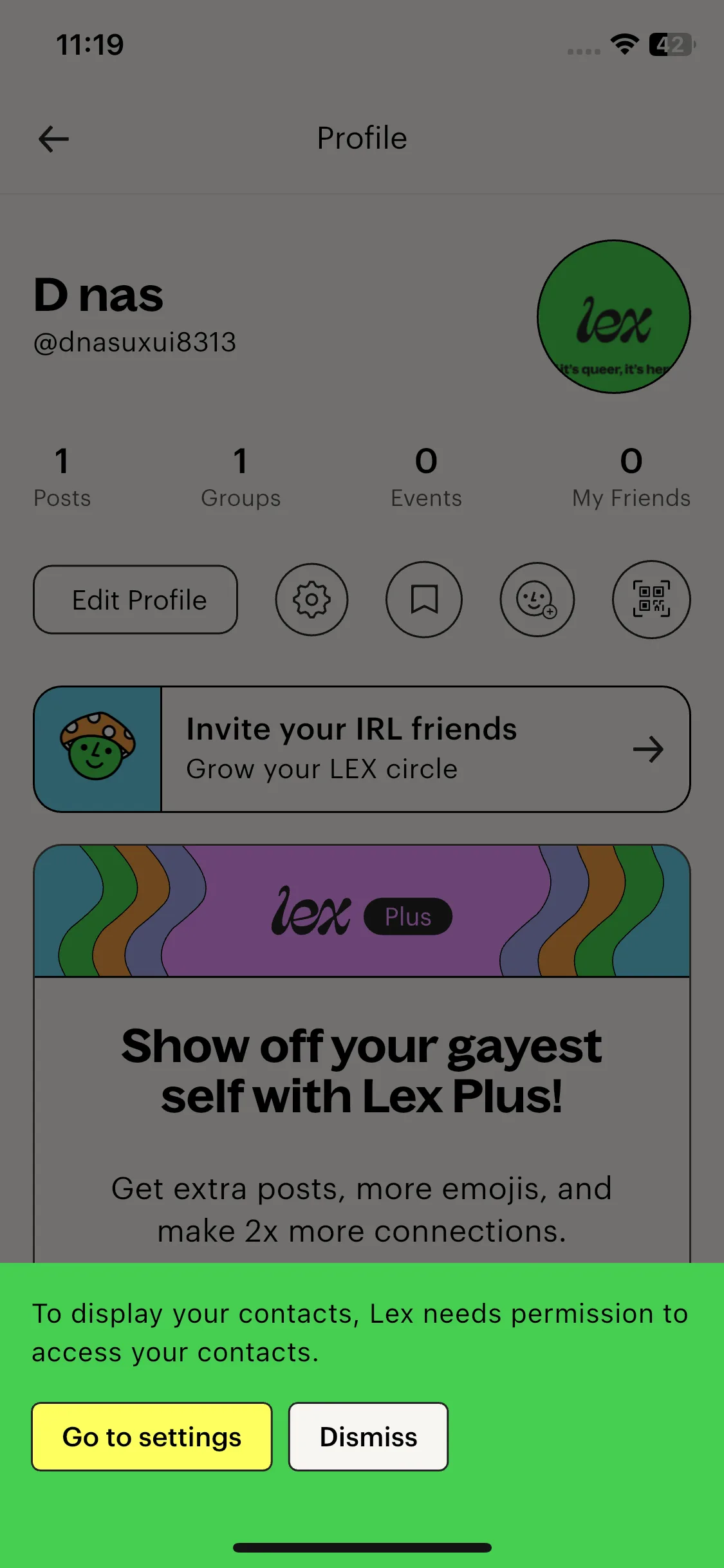Go back using the arrow
The width and height of the screenshot is (724, 1568).
pyautogui.click(x=53, y=139)
